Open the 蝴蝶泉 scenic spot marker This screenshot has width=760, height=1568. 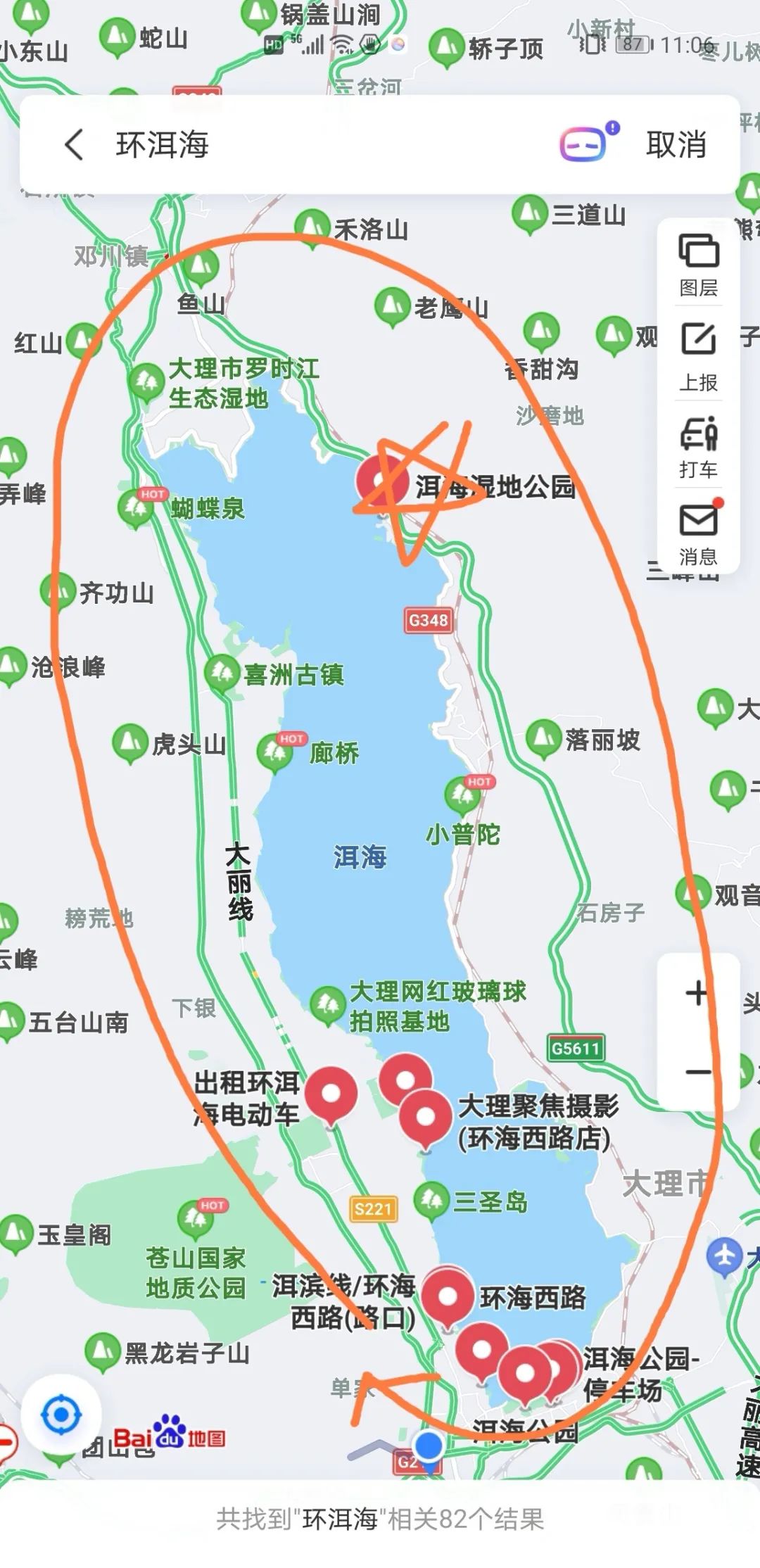(x=136, y=506)
